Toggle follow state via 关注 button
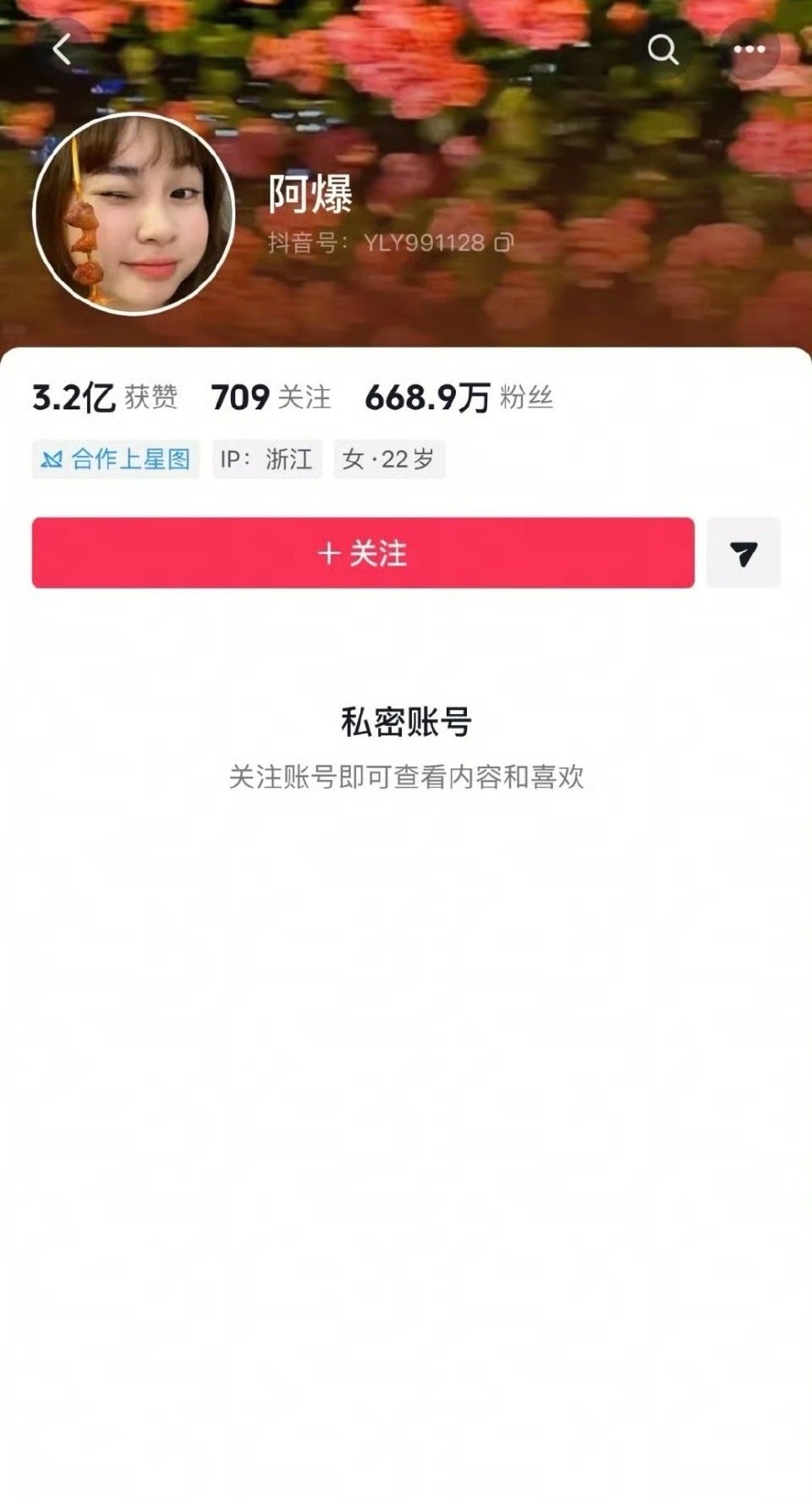The height and width of the screenshot is (1499, 812). pyautogui.click(x=362, y=552)
